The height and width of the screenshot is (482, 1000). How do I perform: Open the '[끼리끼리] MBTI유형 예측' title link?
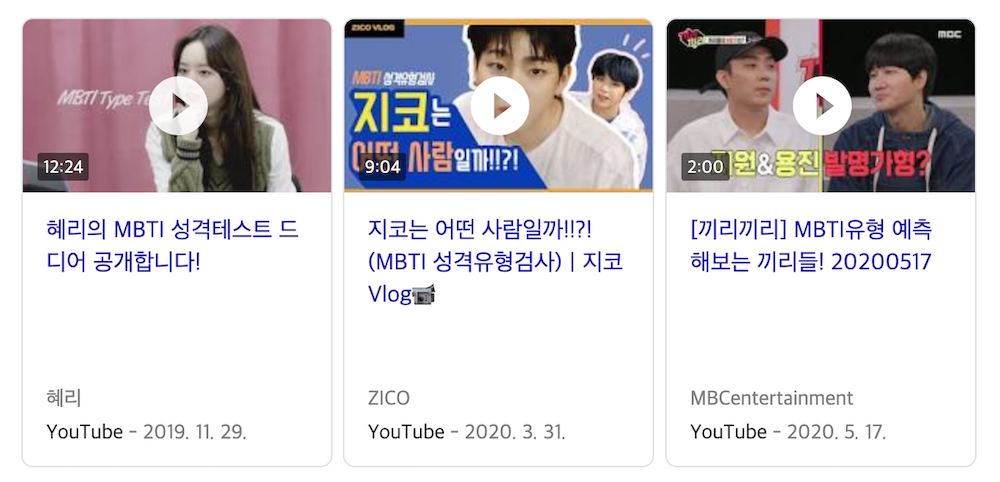[x=811, y=246]
